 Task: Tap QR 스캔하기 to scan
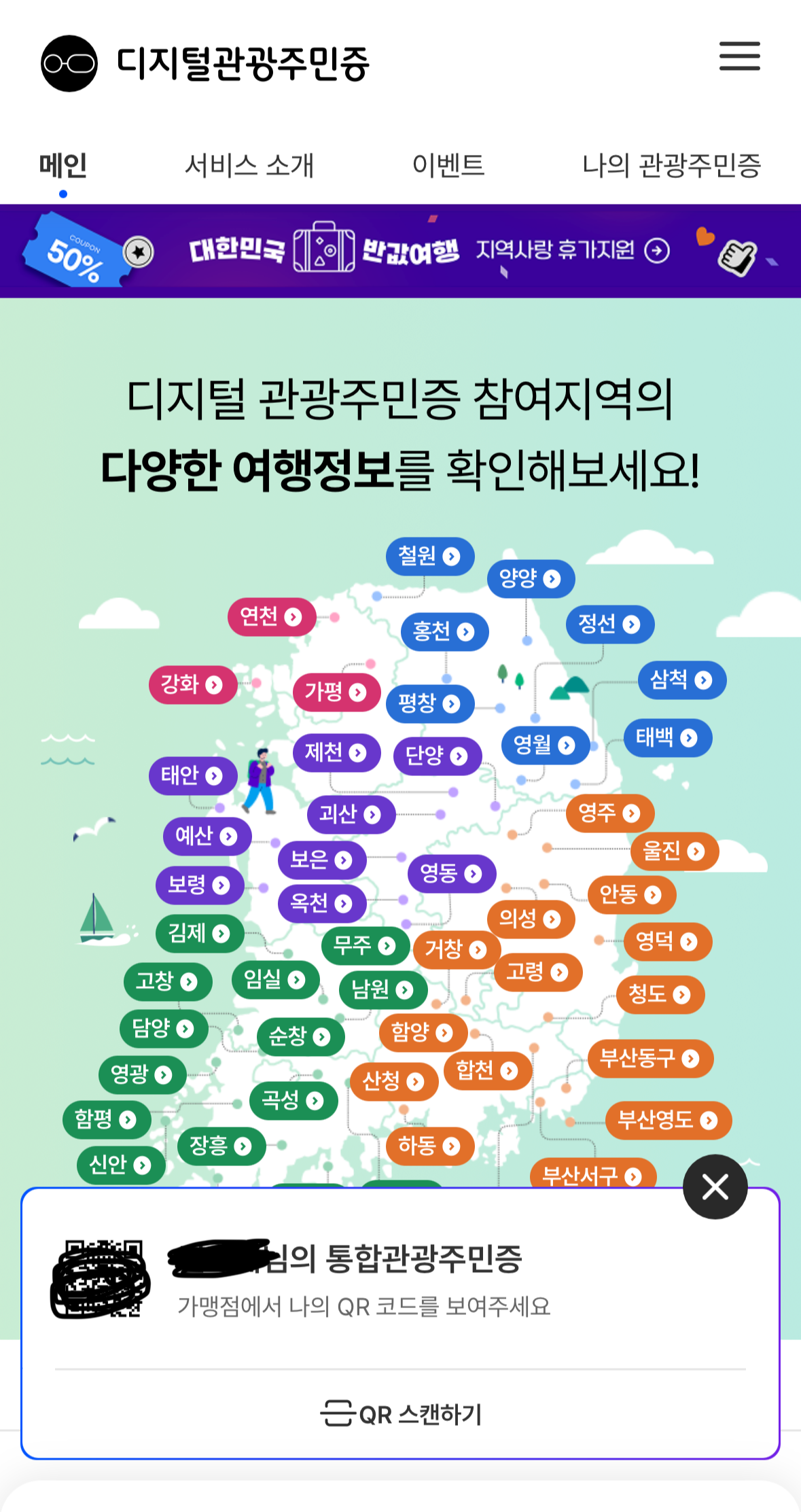pyautogui.click(x=400, y=1414)
